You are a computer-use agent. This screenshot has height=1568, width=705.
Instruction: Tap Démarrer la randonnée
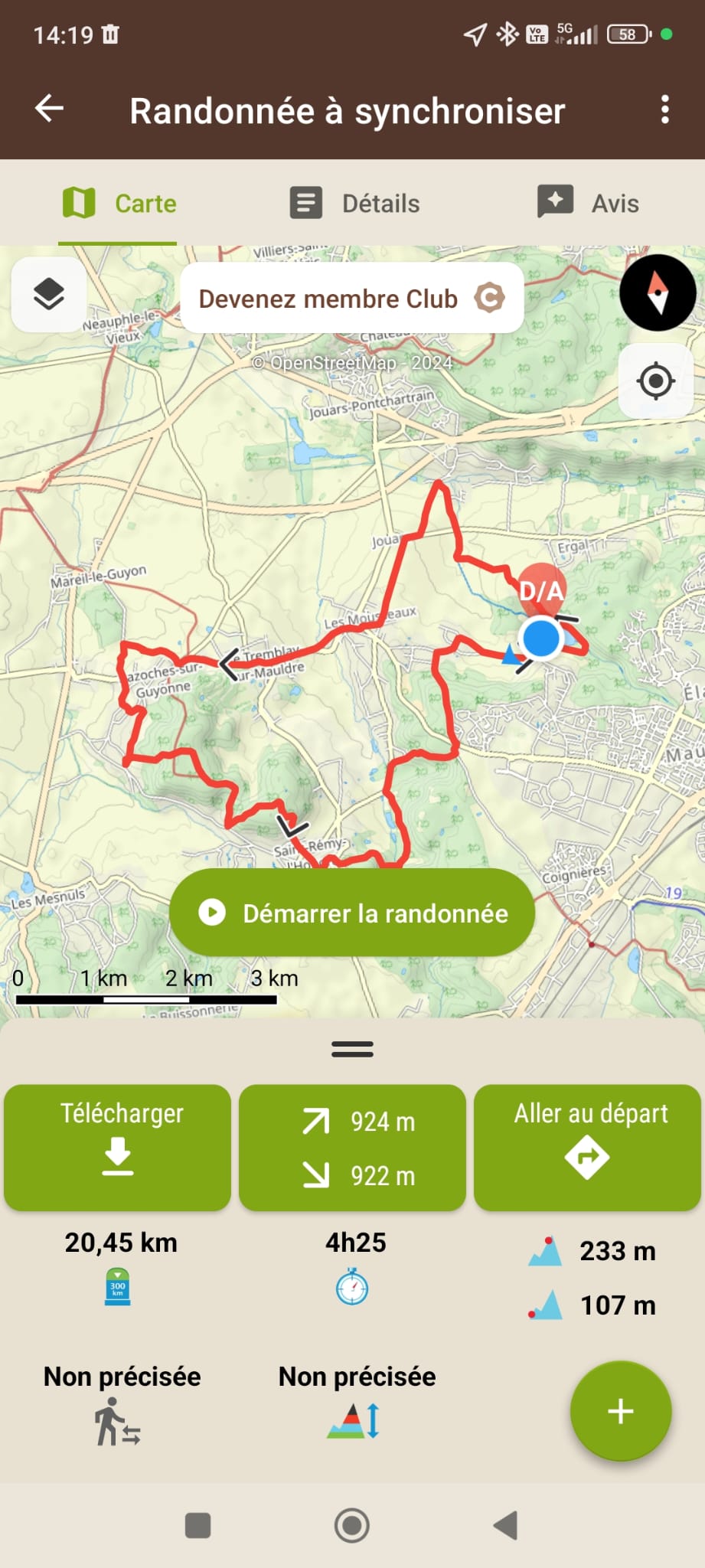pos(352,913)
